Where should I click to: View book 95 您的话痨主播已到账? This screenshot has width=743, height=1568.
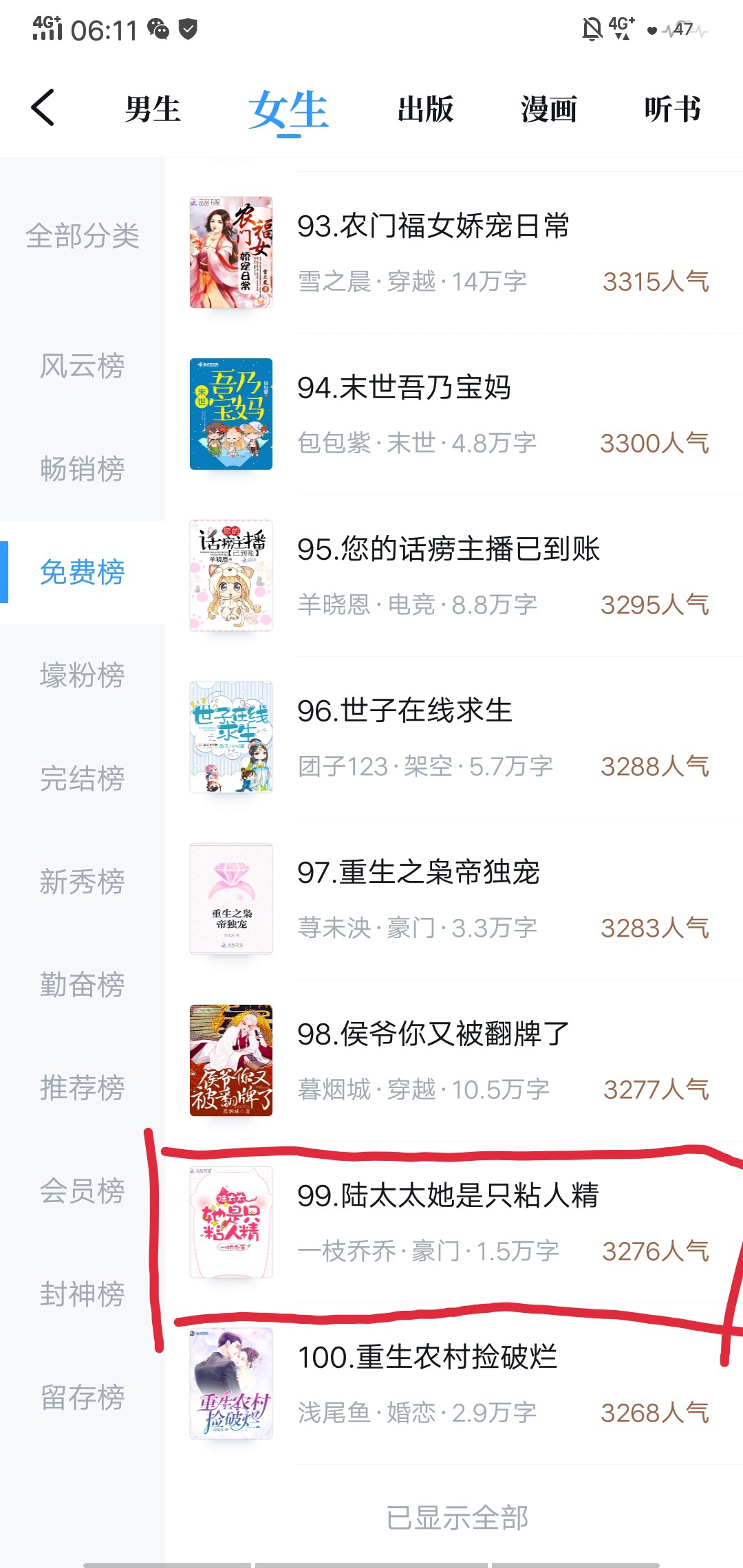tap(454, 576)
